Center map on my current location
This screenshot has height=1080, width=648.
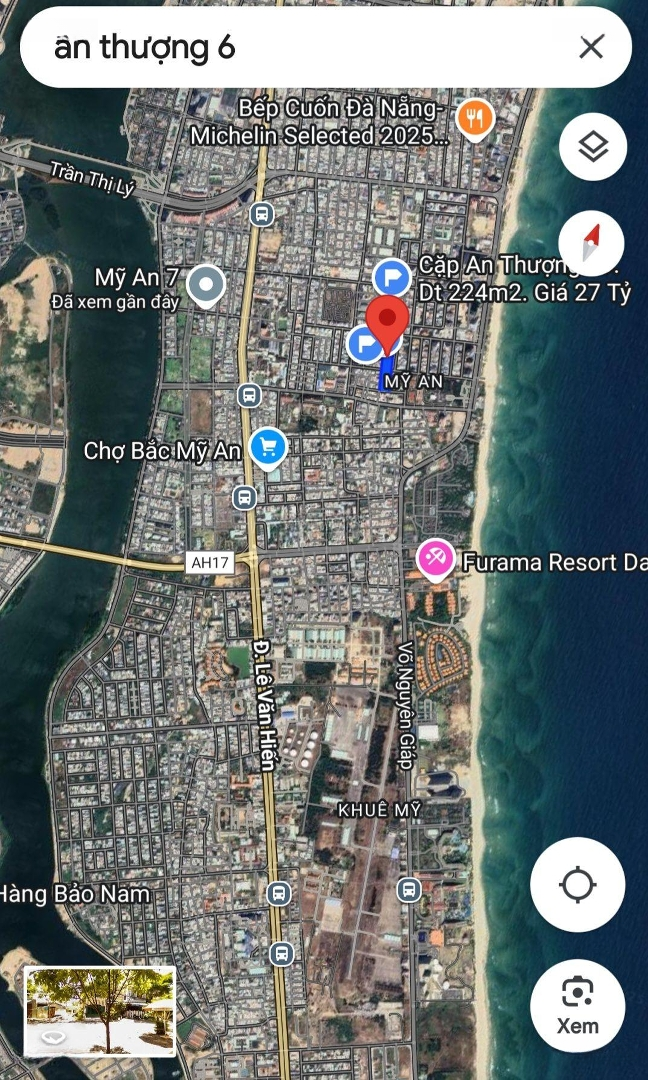(578, 885)
